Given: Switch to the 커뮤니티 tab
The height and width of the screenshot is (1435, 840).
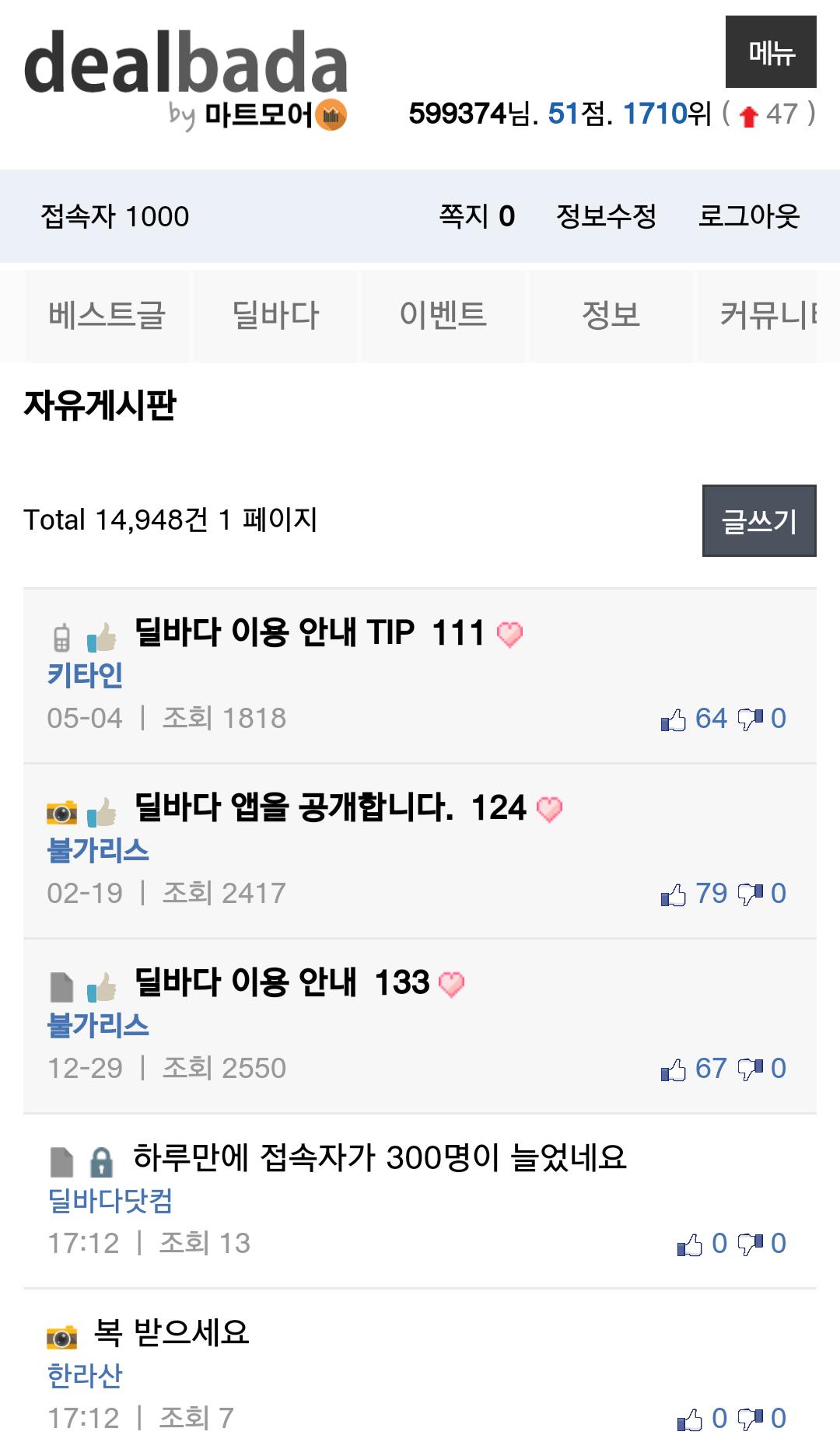Looking at the screenshot, I should point(766,316).
